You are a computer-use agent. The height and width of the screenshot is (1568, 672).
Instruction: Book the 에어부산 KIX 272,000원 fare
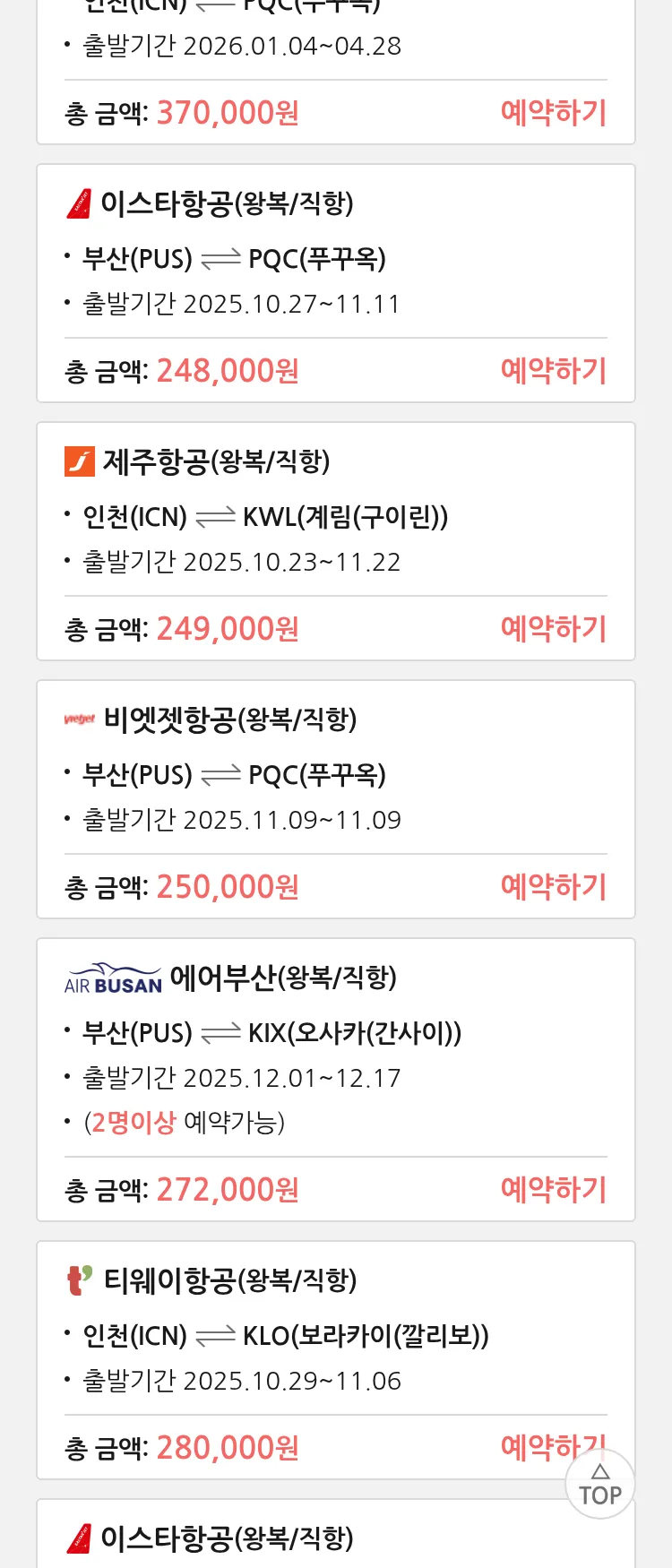(x=553, y=1190)
